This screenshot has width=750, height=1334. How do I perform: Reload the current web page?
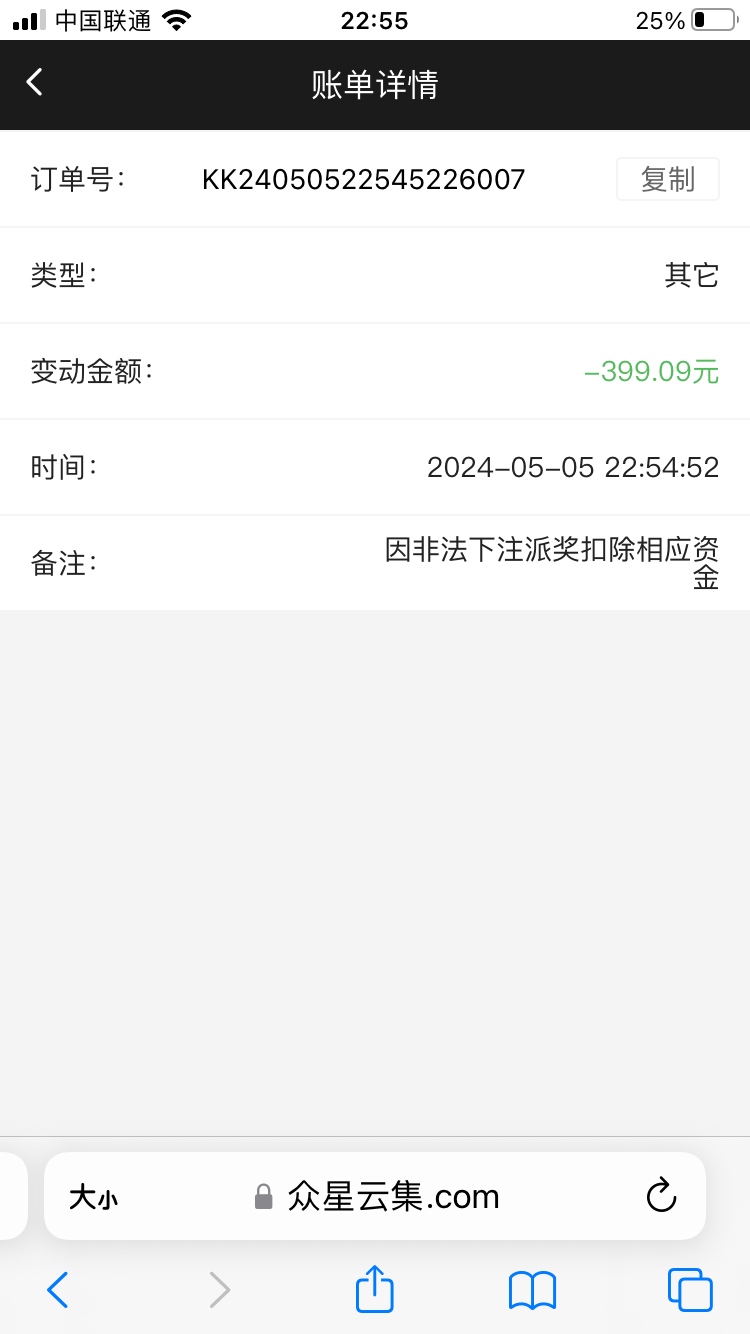(x=661, y=1196)
